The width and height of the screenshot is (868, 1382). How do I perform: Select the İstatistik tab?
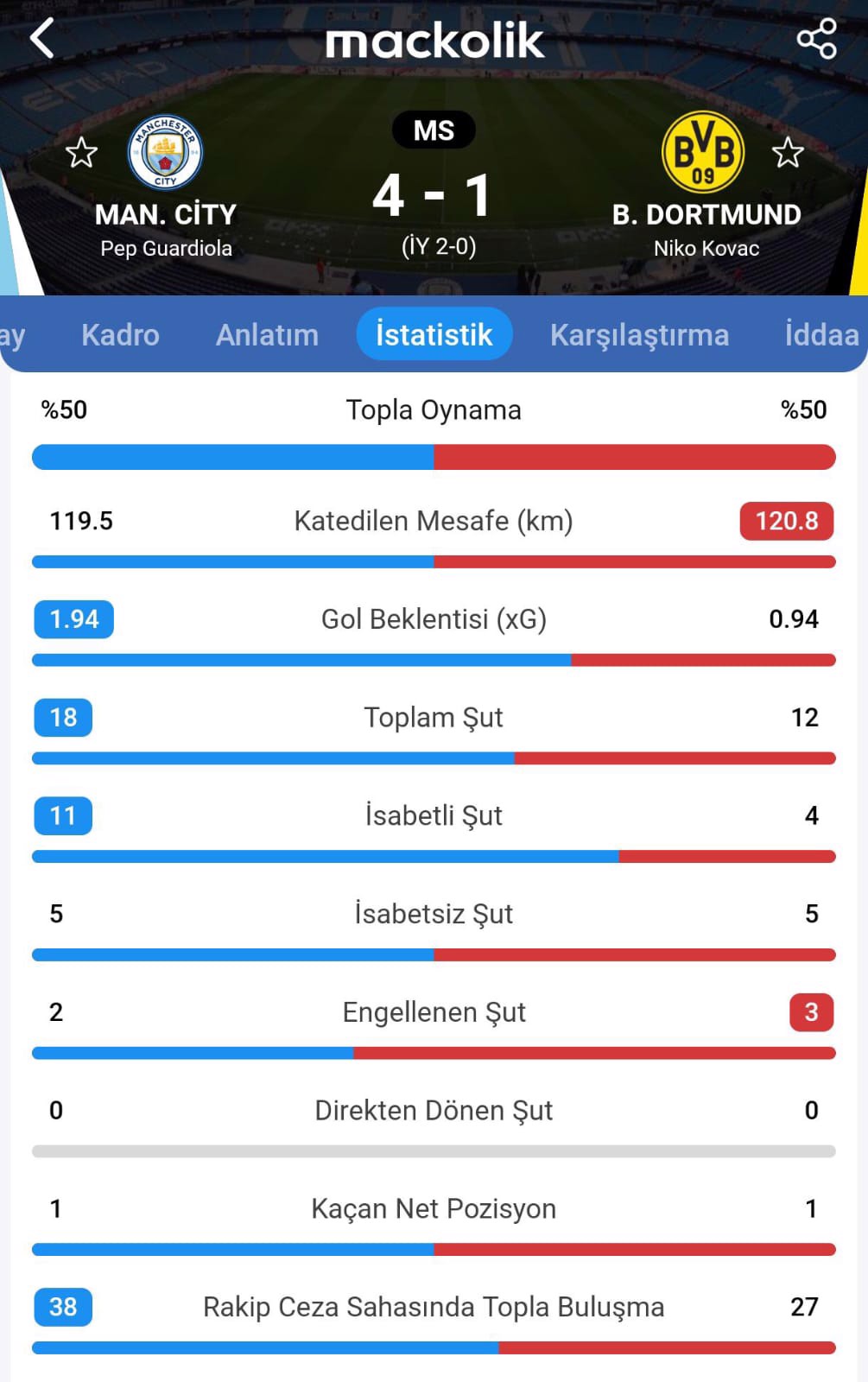(x=434, y=334)
